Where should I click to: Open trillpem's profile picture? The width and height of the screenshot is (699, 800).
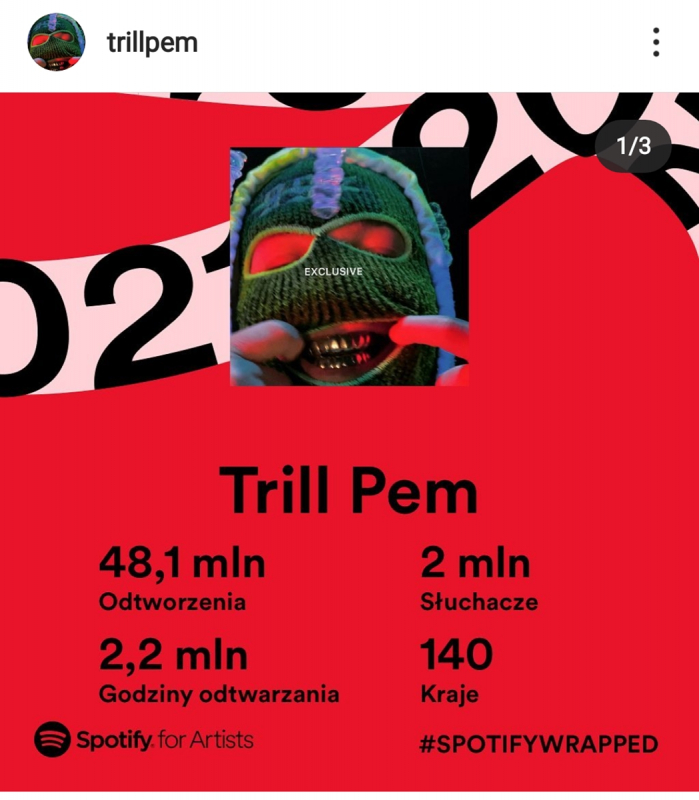pos(56,42)
